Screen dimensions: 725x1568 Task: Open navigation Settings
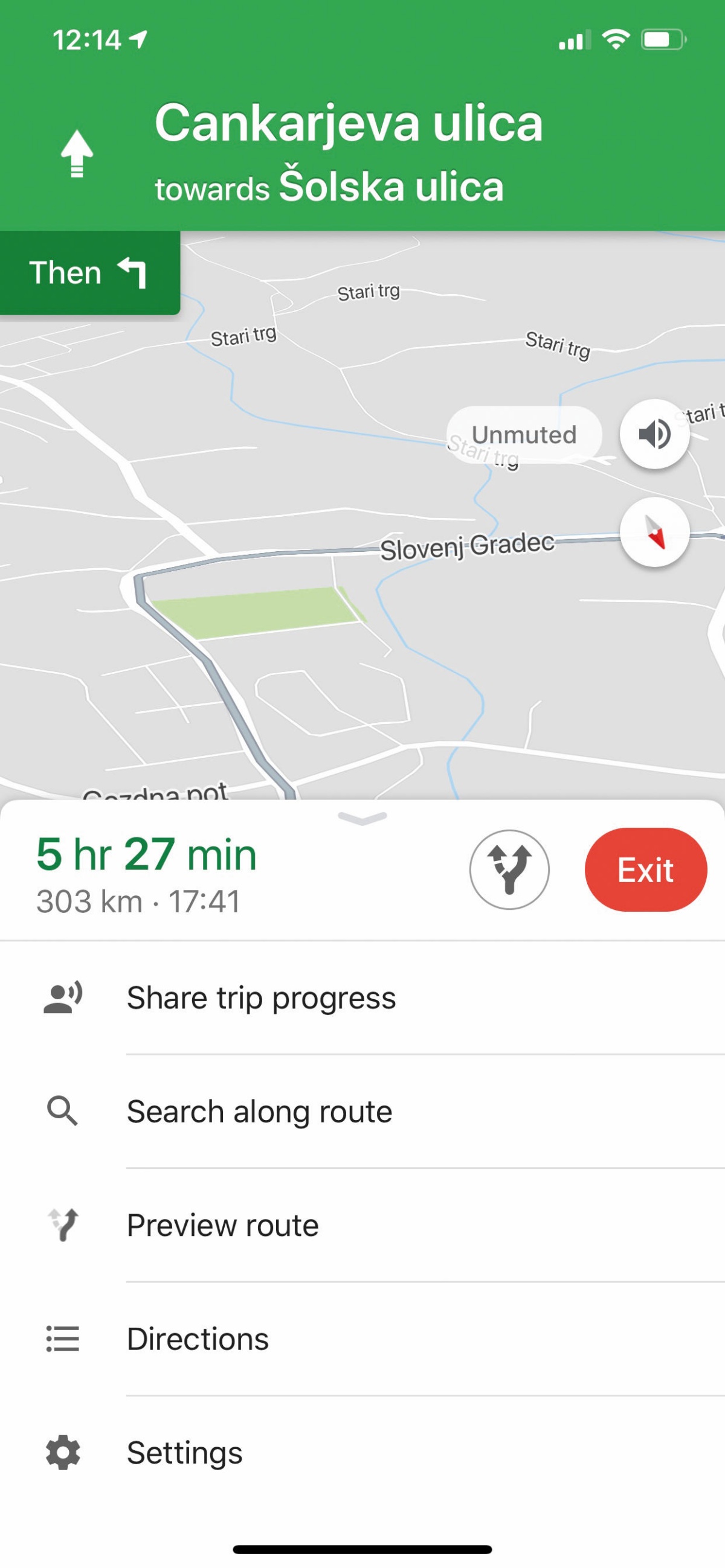pyautogui.click(x=362, y=1453)
